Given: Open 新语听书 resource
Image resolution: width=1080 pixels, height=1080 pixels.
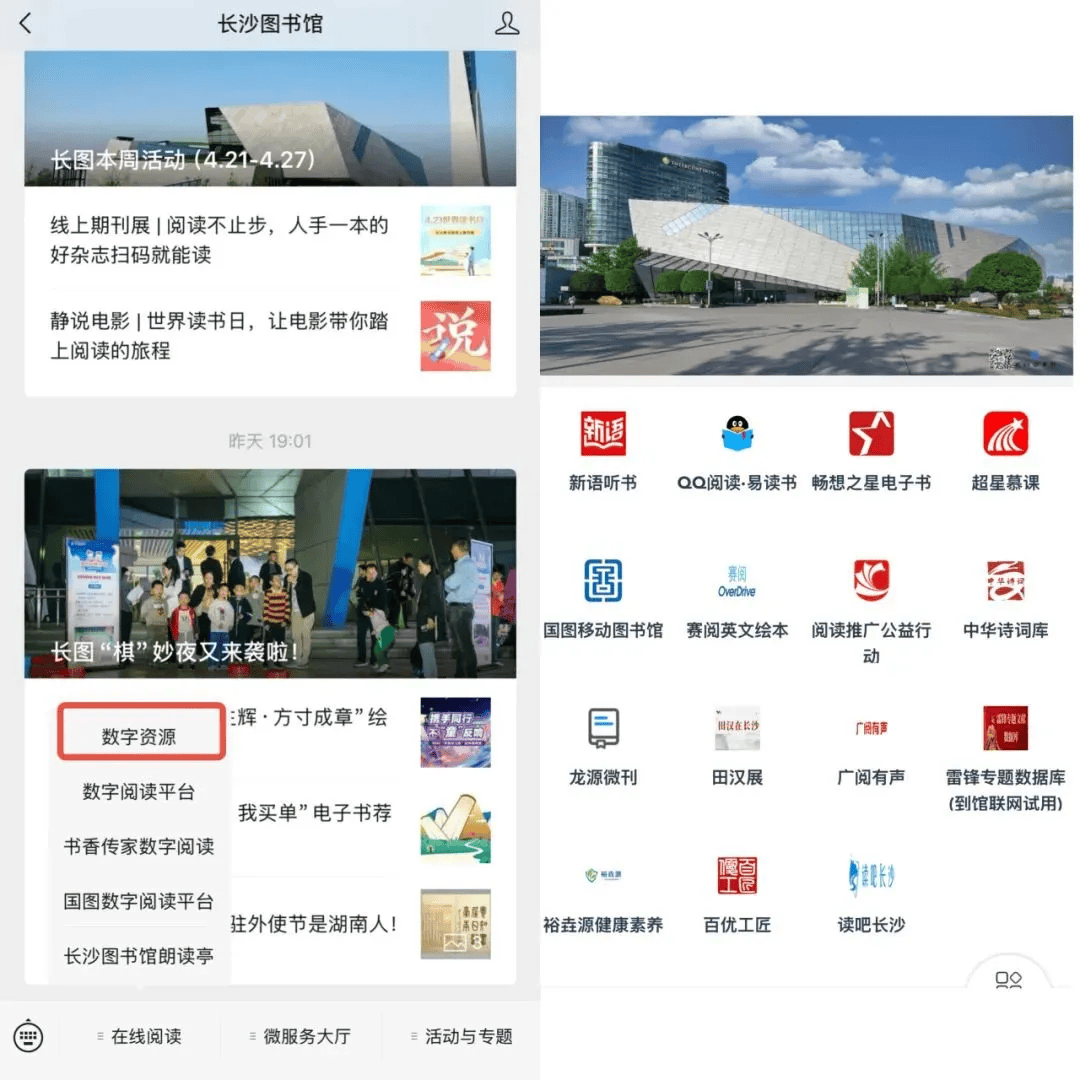Looking at the screenshot, I should pos(603,451).
